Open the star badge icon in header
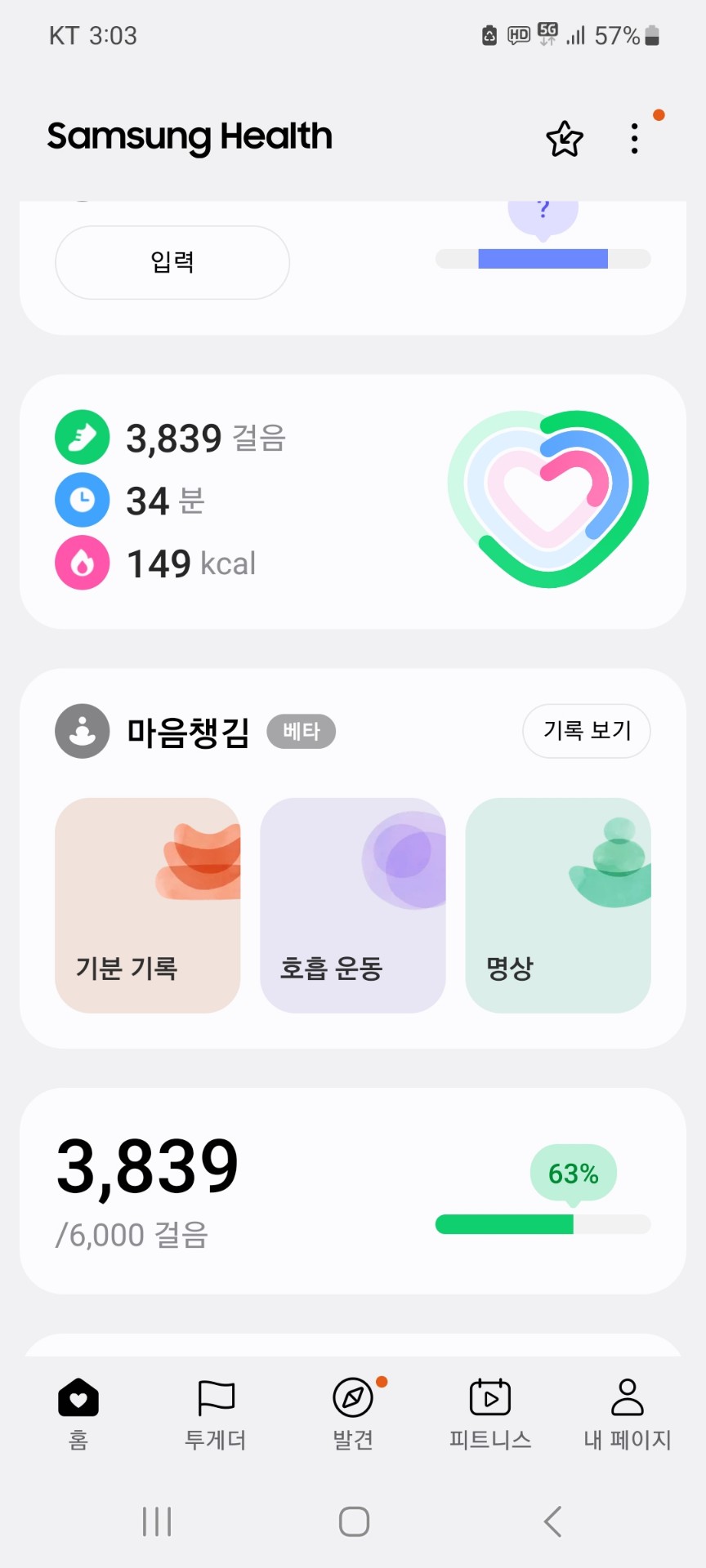 click(x=564, y=139)
